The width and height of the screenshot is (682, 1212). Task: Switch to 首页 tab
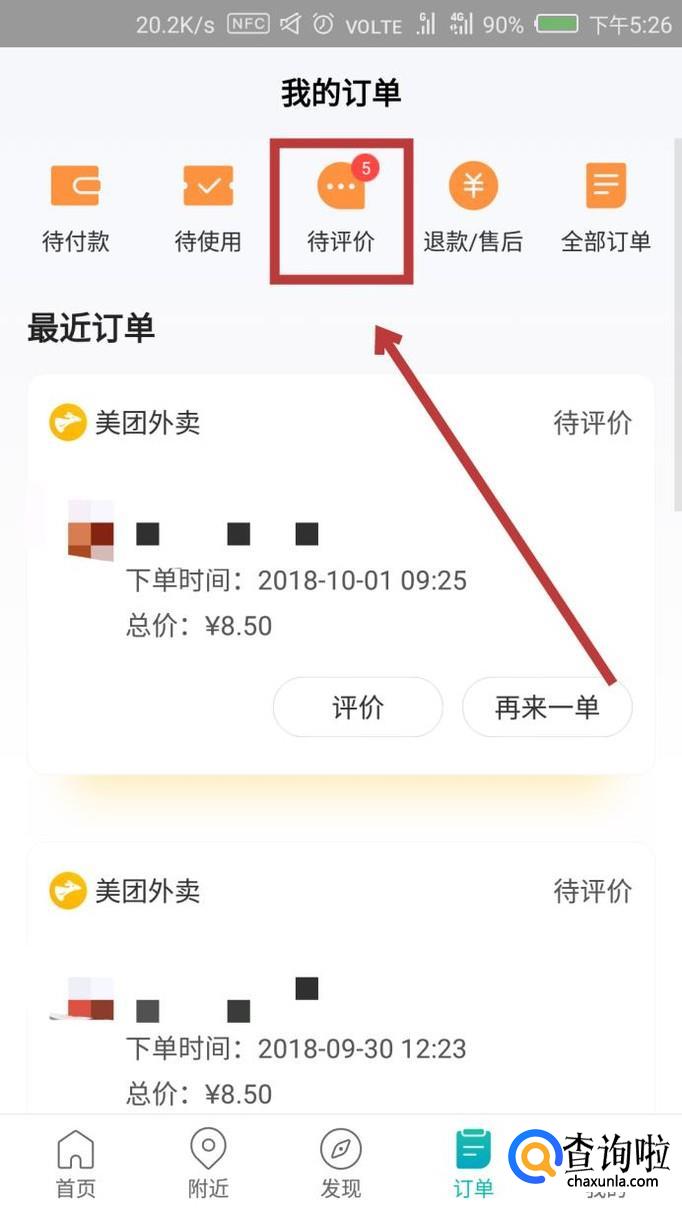coord(76,1164)
